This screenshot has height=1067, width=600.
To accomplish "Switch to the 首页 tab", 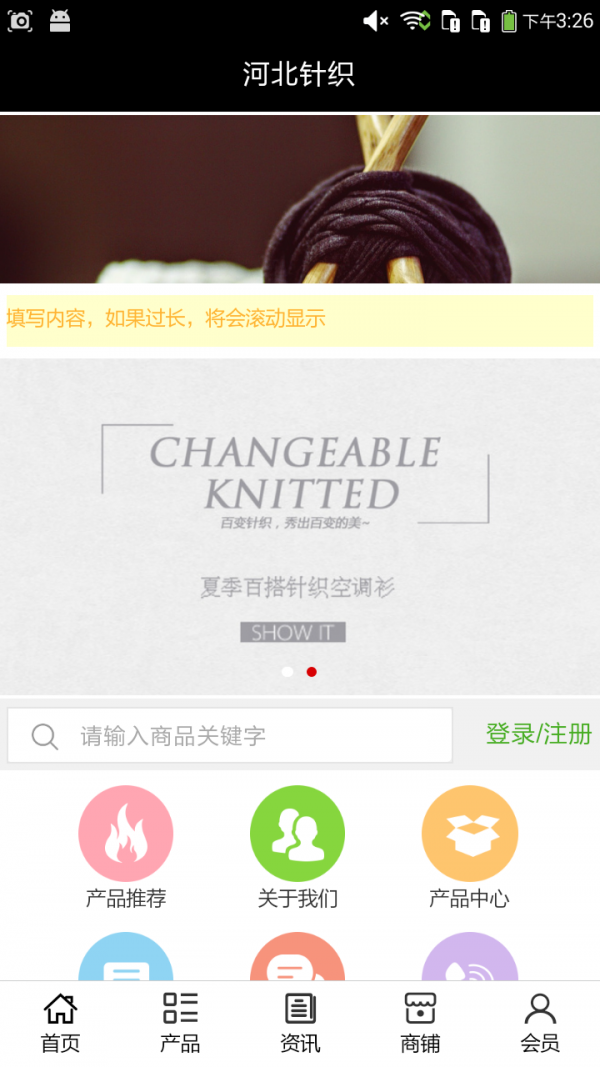I will (60, 1023).
